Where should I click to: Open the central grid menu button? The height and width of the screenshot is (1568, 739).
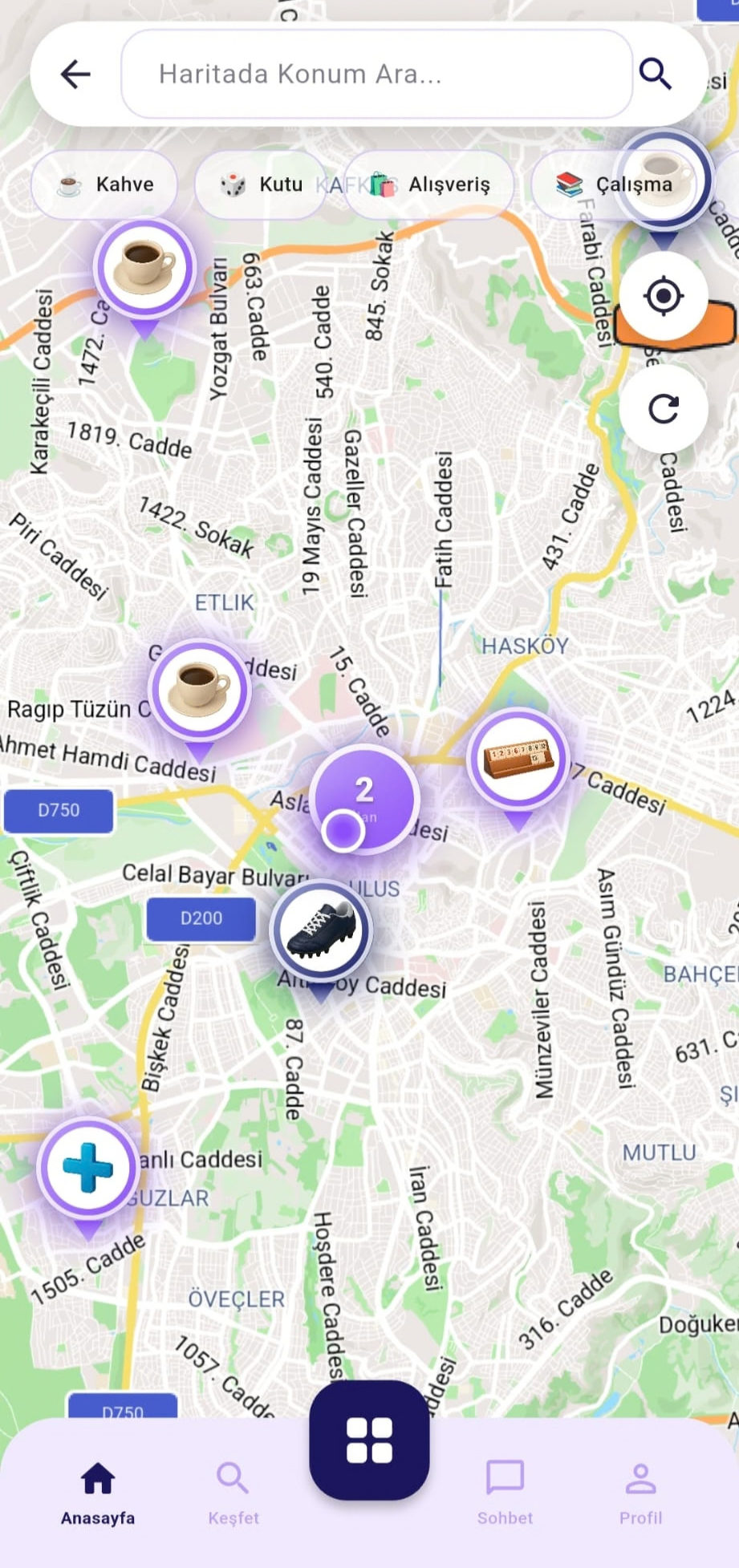point(369,1440)
